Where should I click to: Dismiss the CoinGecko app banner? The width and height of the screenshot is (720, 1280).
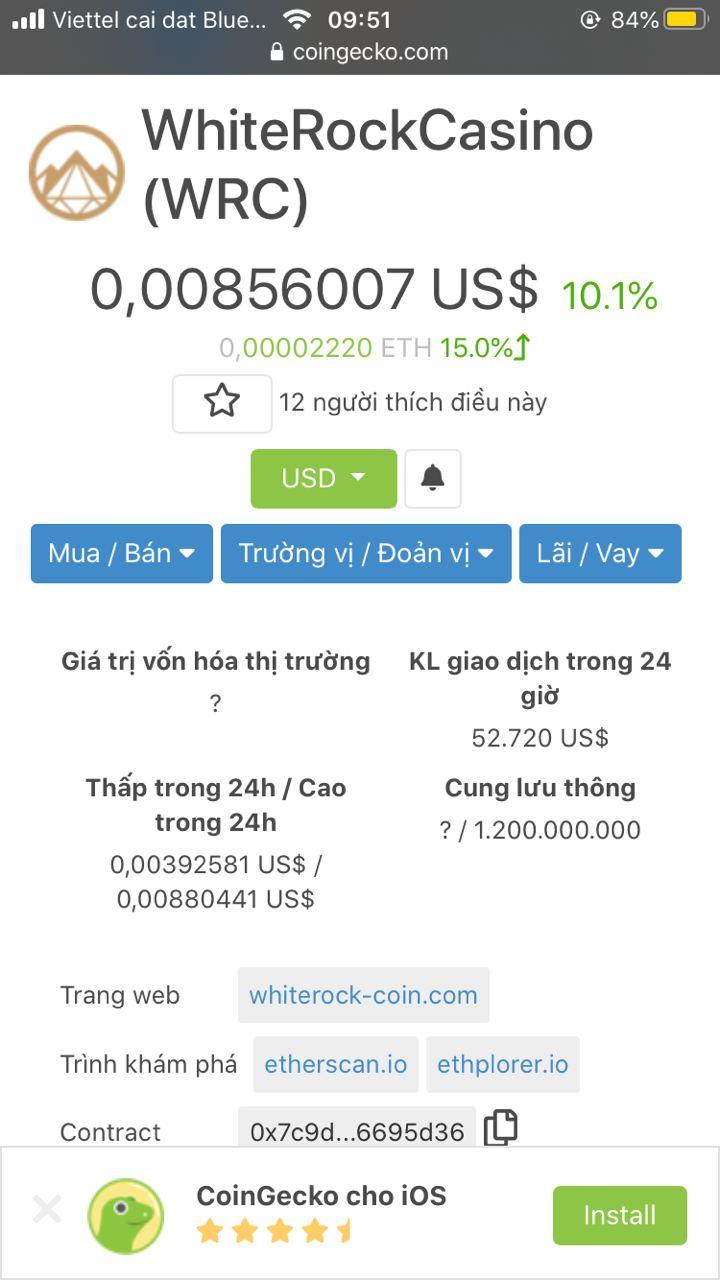(x=47, y=1210)
